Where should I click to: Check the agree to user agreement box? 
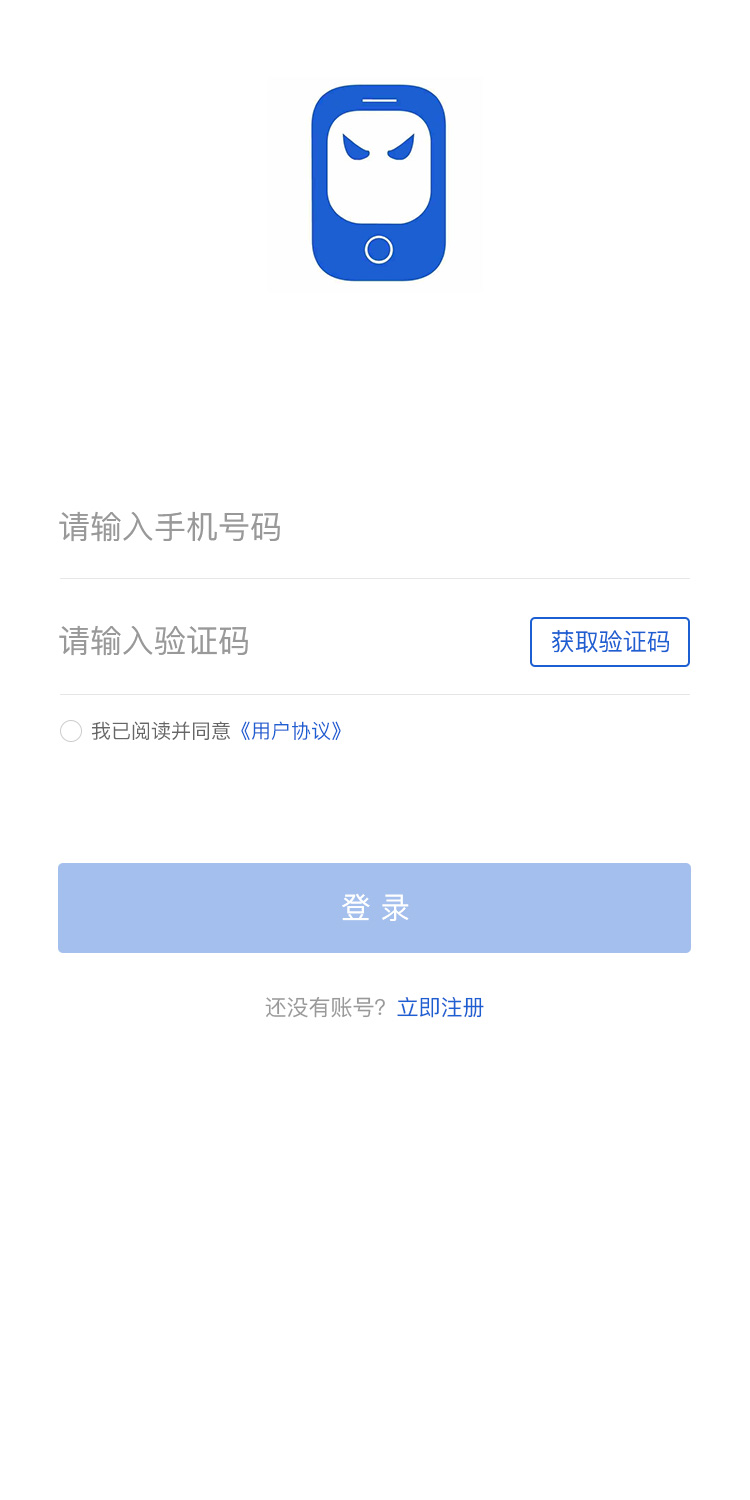click(x=71, y=731)
